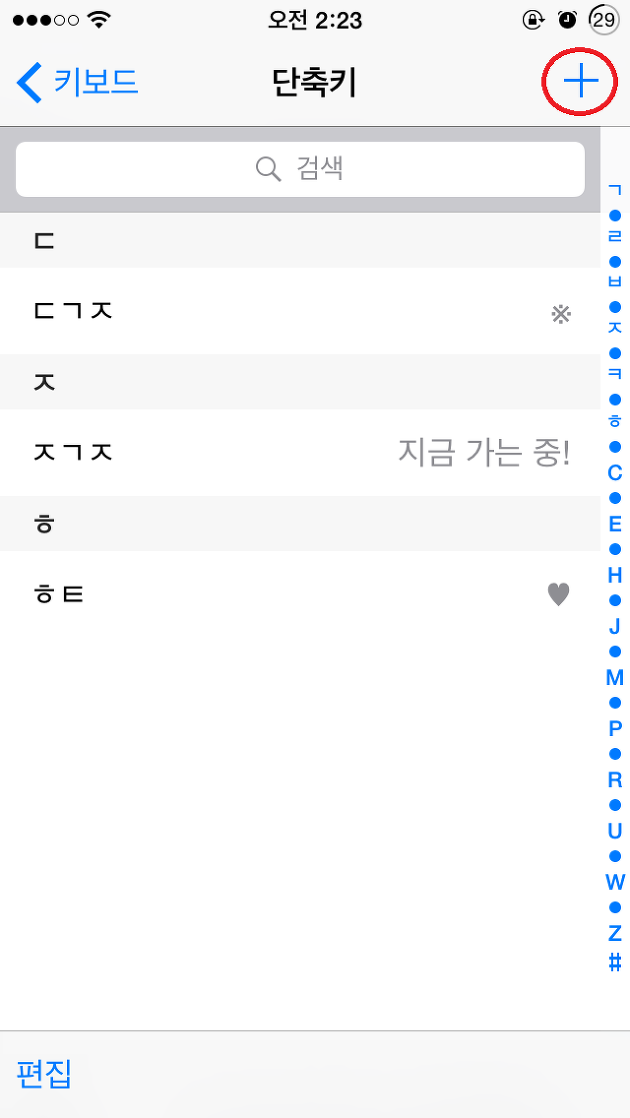The image size is (630, 1118).
Task: Jump to the # section in the index
Action: pyautogui.click(x=615, y=962)
